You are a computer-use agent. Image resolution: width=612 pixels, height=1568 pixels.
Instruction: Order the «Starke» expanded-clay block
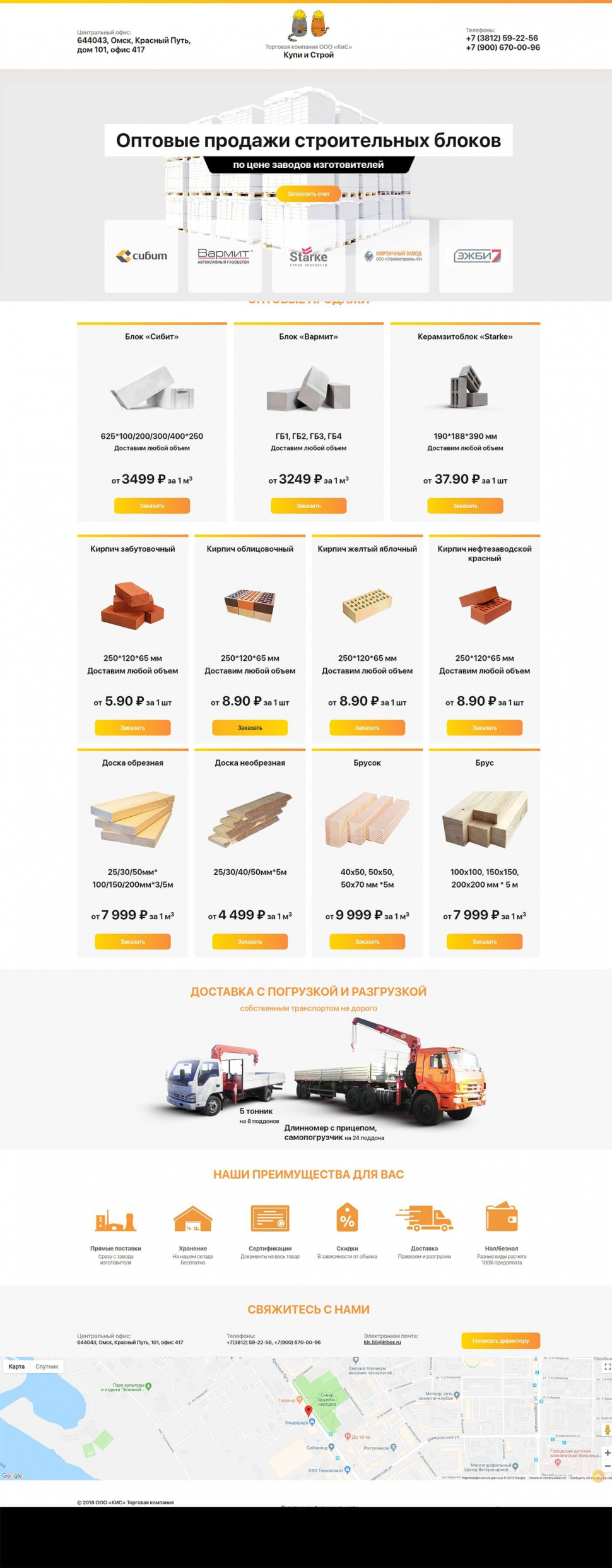click(465, 506)
